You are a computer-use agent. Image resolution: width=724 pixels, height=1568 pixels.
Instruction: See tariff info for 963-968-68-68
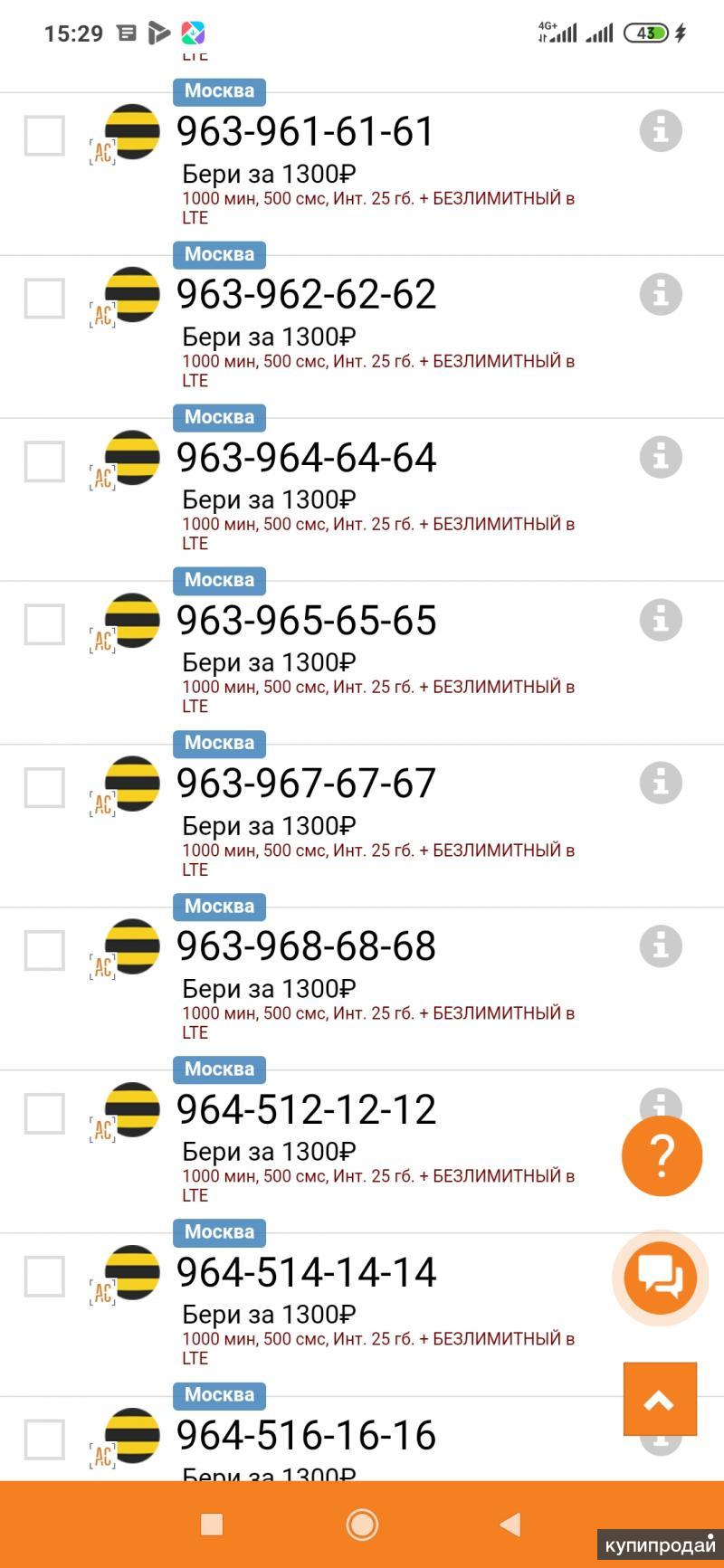(x=661, y=946)
